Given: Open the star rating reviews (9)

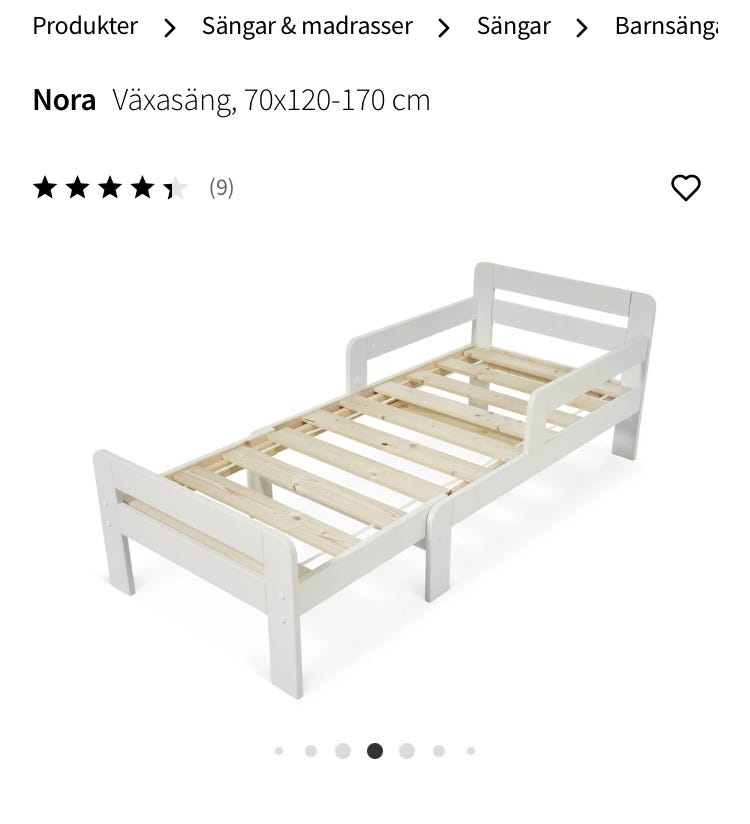Looking at the screenshot, I should coord(133,188).
